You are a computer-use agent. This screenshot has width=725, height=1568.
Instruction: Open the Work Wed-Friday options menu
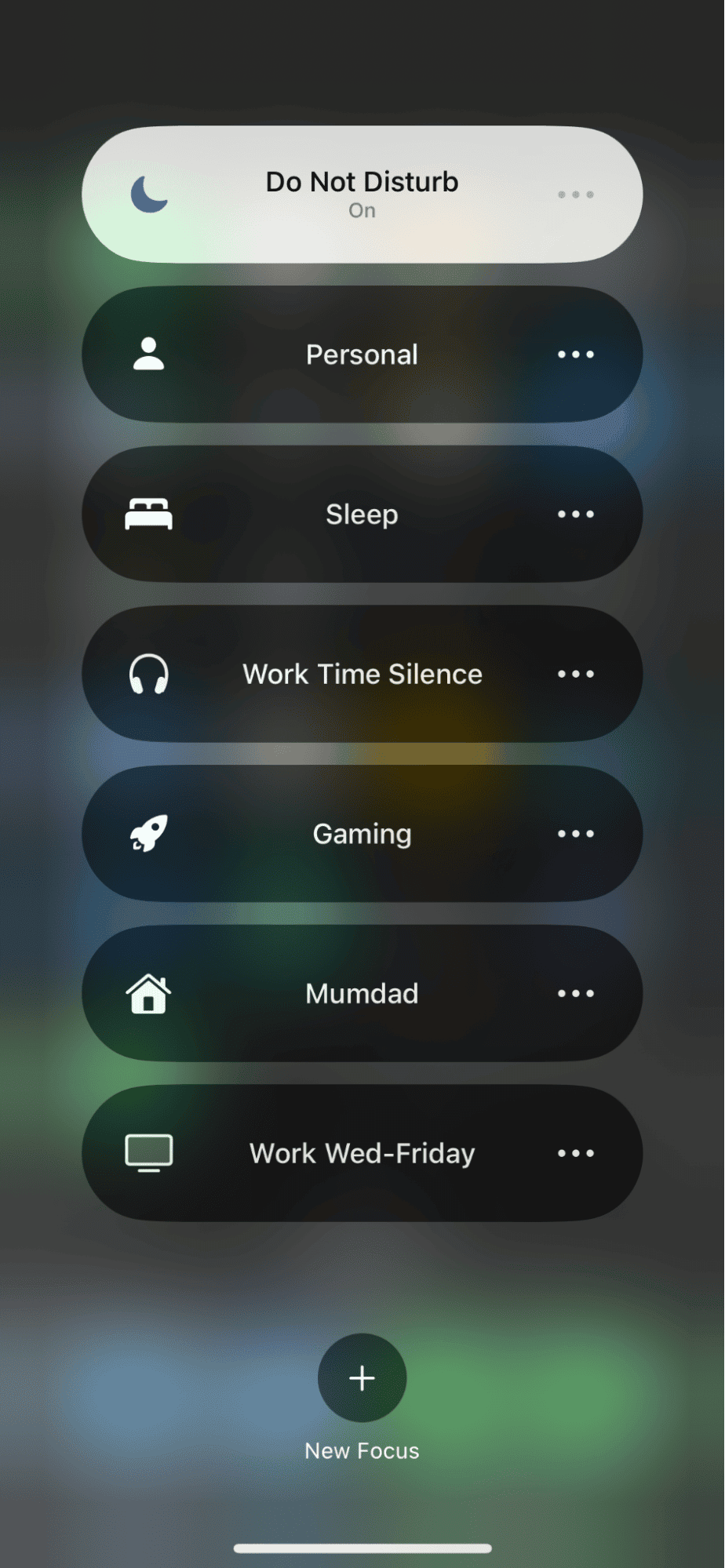[x=575, y=1152]
